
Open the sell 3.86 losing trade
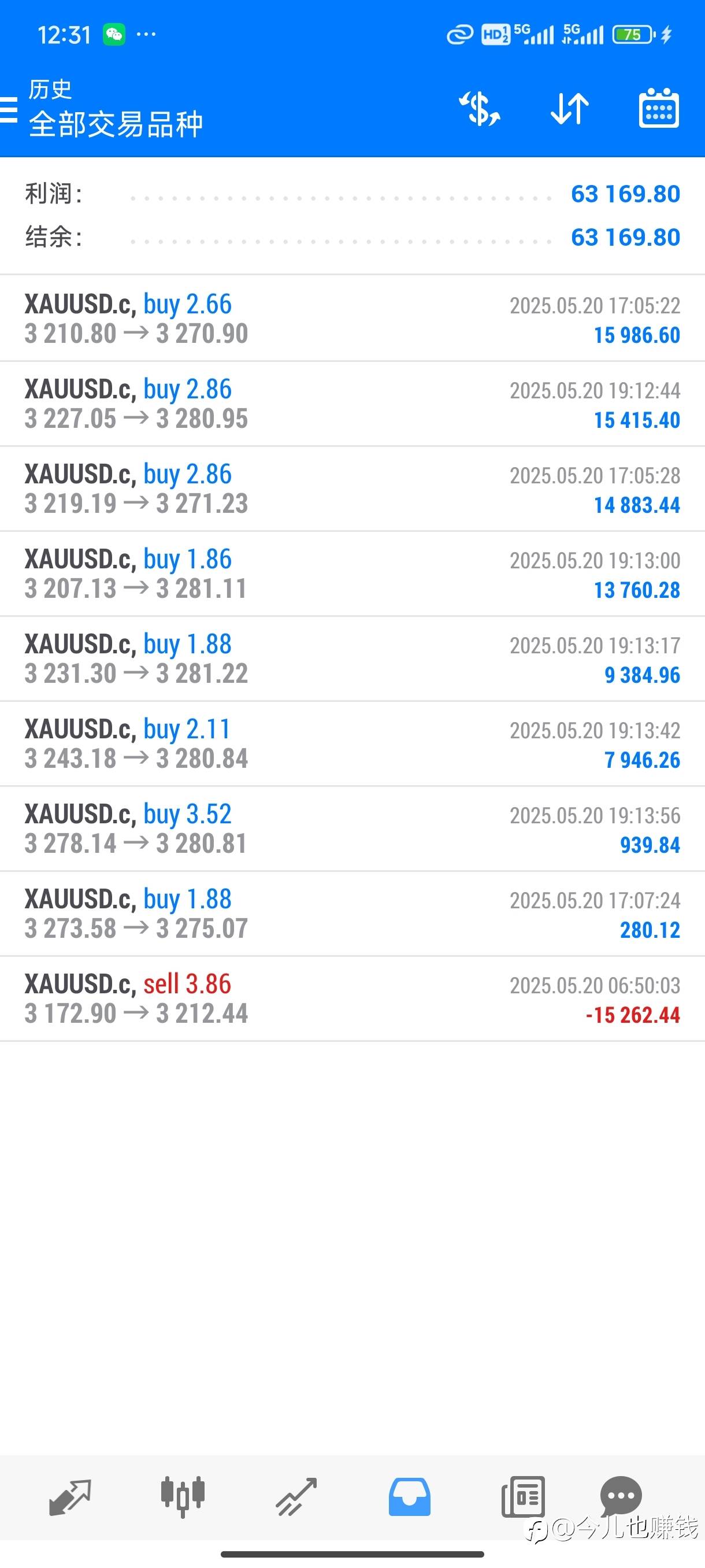pos(352,999)
